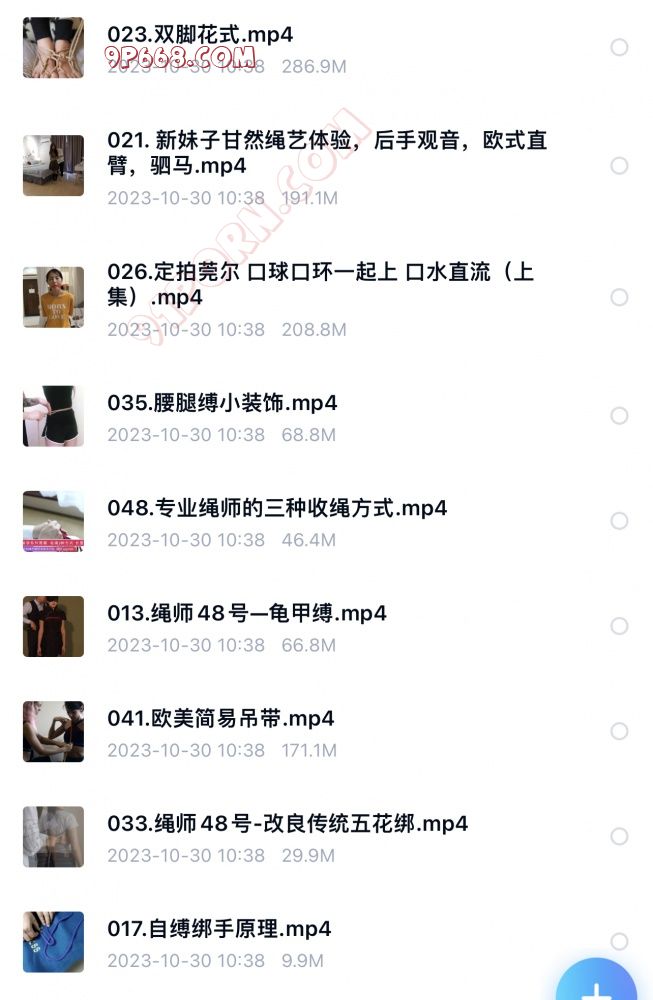Tick the selection circle for file 026
This screenshot has width=653, height=1000.
tap(619, 297)
